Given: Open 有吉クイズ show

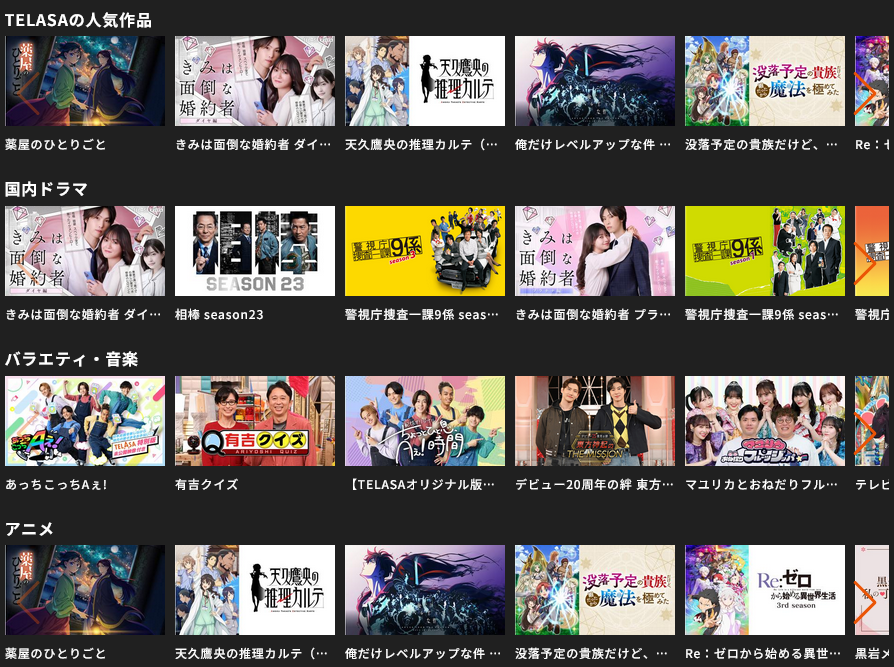Looking at the screenshot, I should pyautogui.click(x=255, y=421).
